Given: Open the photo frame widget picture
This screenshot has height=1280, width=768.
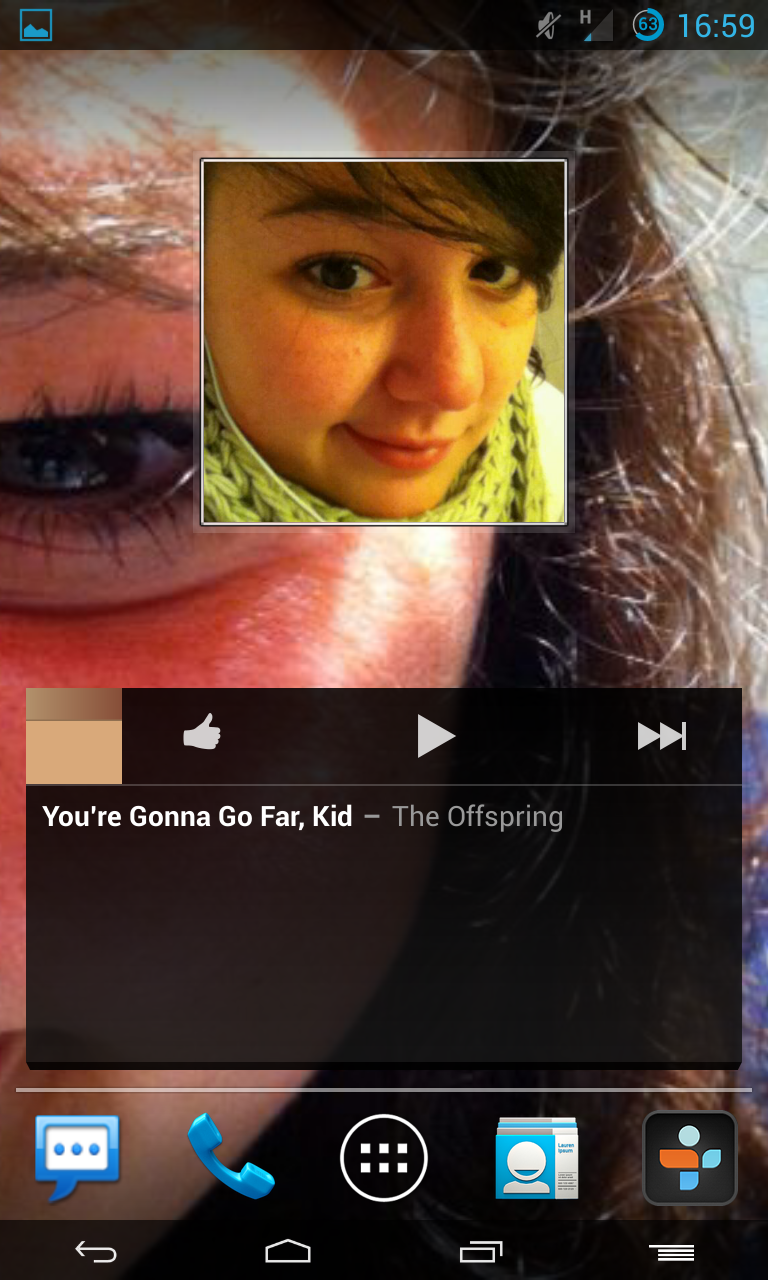Looking at the screenshot, I should (384, 342).
